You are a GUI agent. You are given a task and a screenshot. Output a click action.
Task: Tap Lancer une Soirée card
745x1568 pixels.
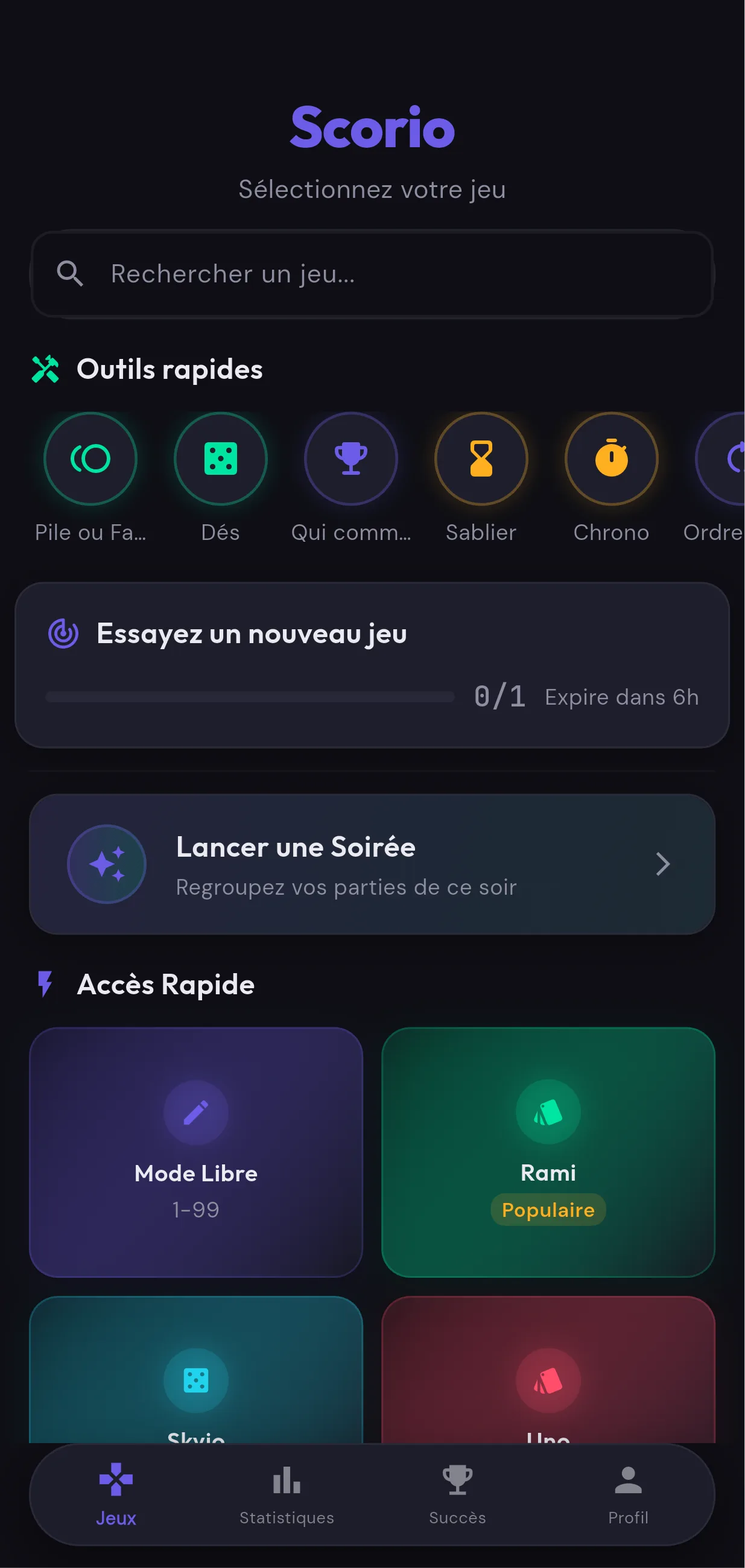click(372, 864)
